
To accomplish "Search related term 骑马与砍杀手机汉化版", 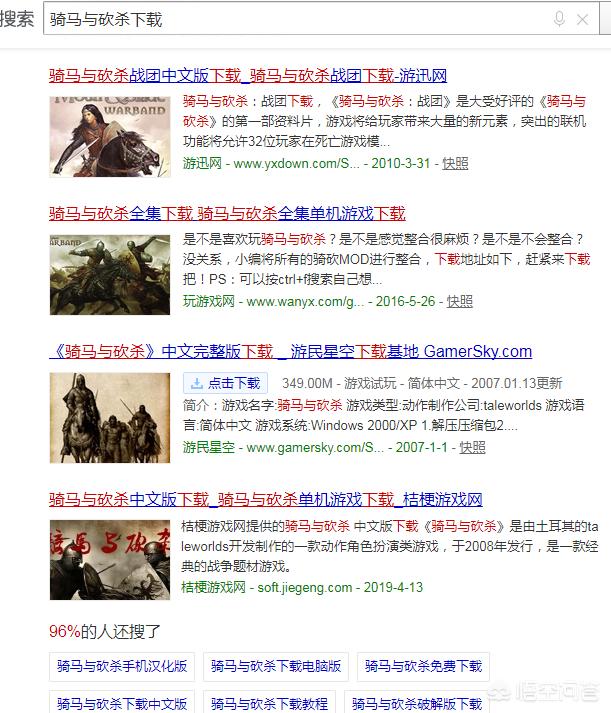I will [122, 666].
